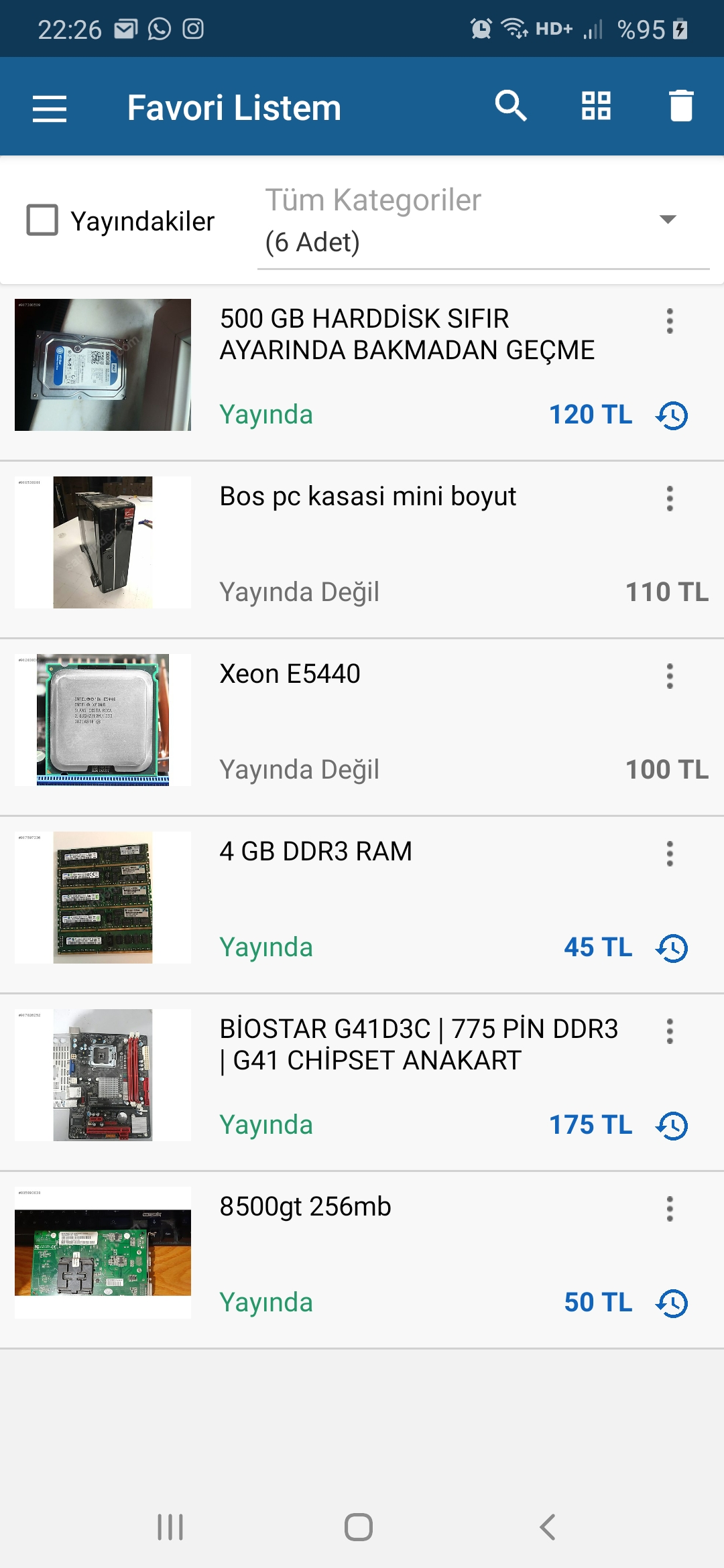Tap the 175 TL price of the motherboard
The image size is (724, 1568).
click(590, 1125)
